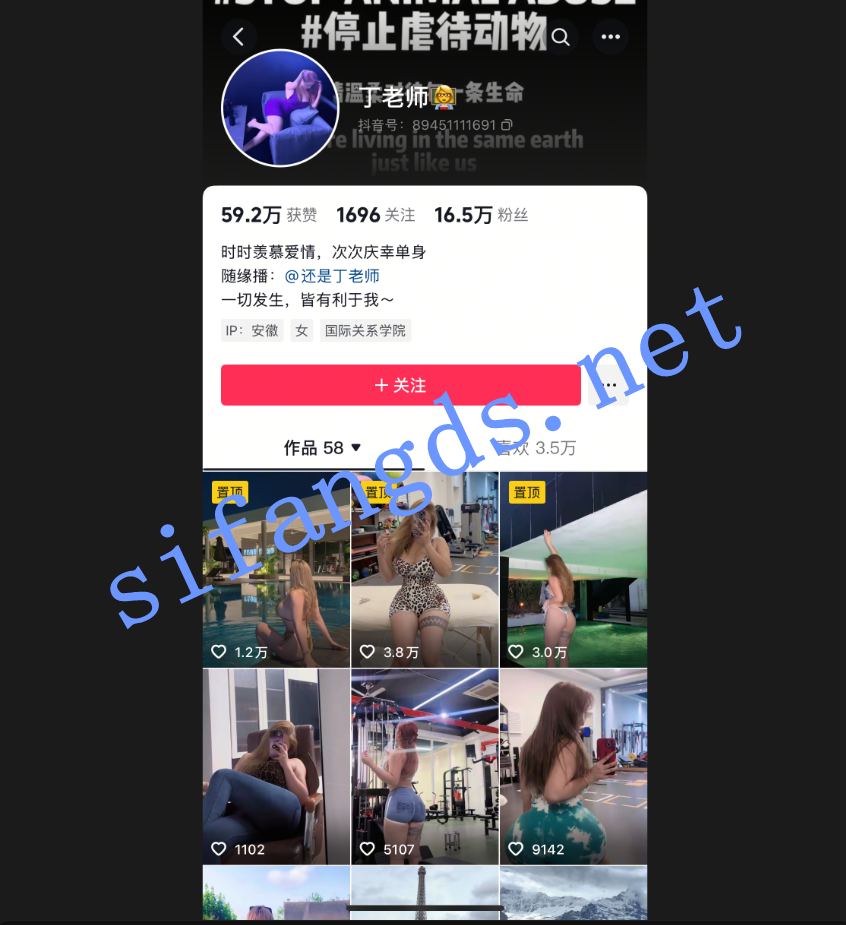View the 16.5万 粉丝 followers list
Viewport: 846px width, 925px height.
click(480, 215)
